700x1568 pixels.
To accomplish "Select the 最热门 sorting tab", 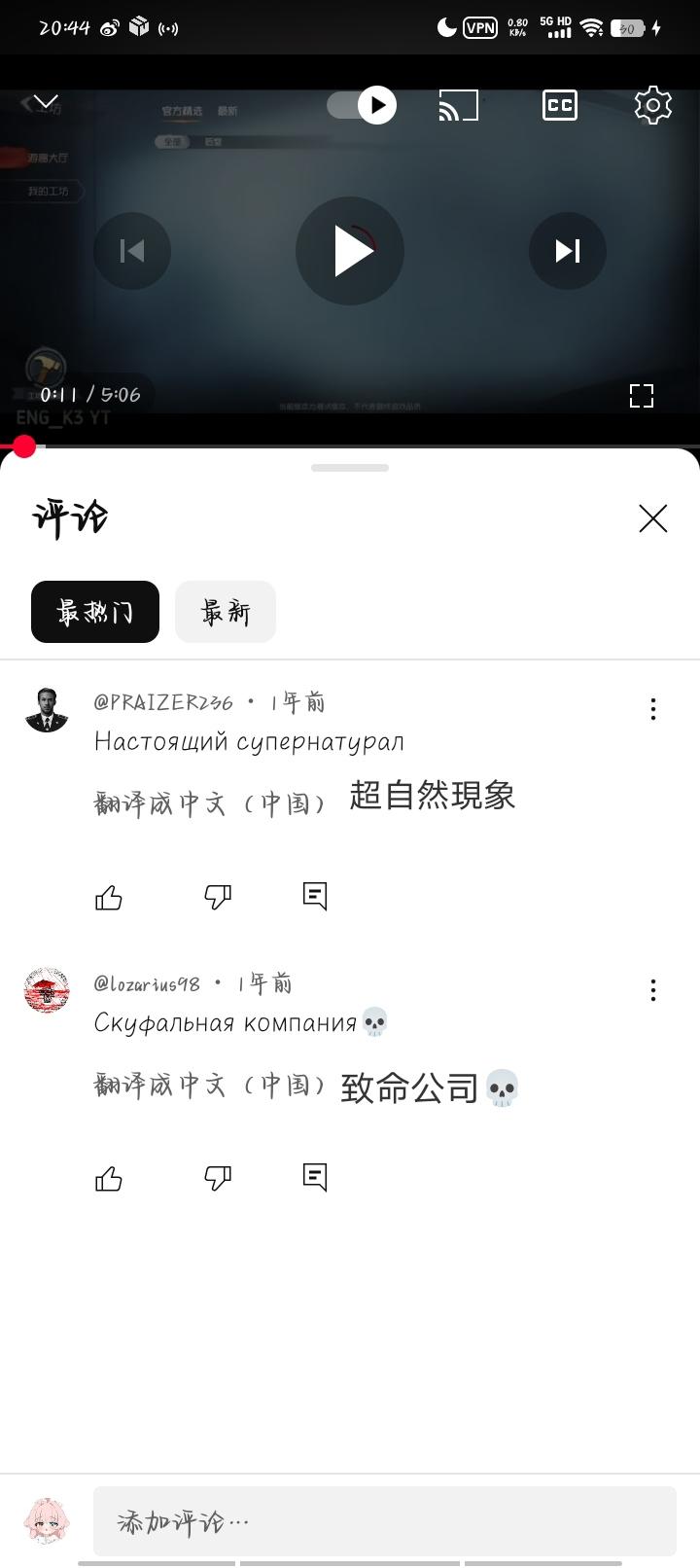I will click(x=94, y=612).
